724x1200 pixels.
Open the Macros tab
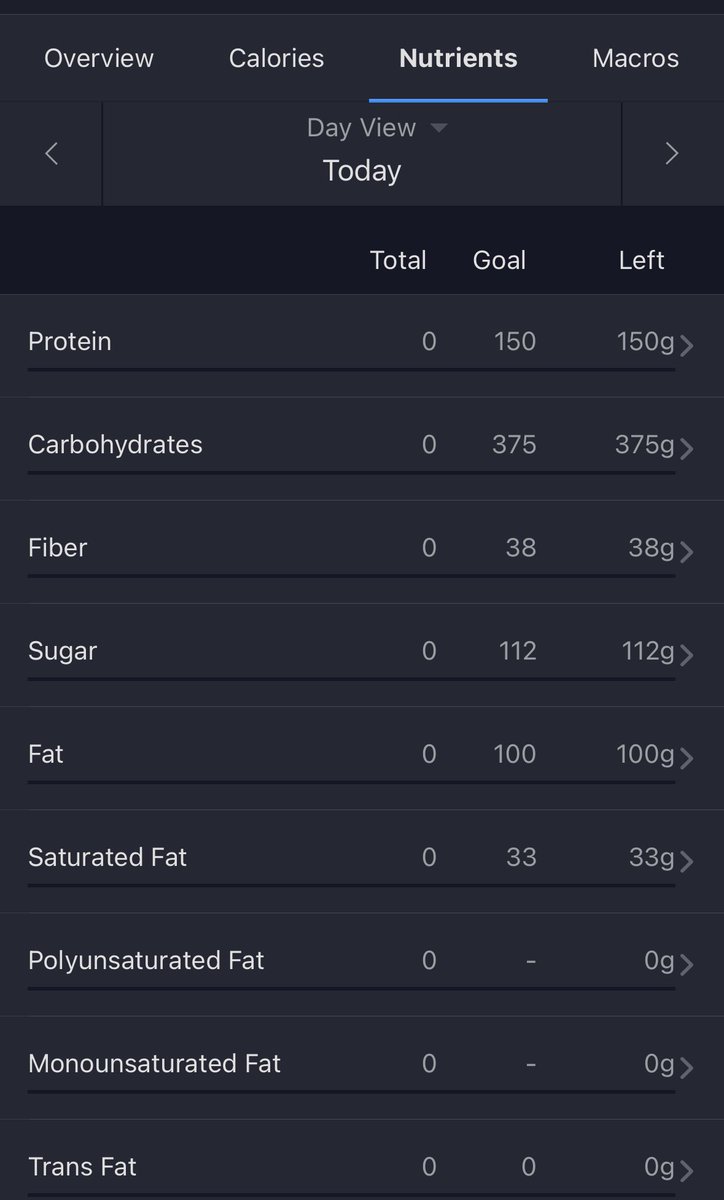[635, 58]
